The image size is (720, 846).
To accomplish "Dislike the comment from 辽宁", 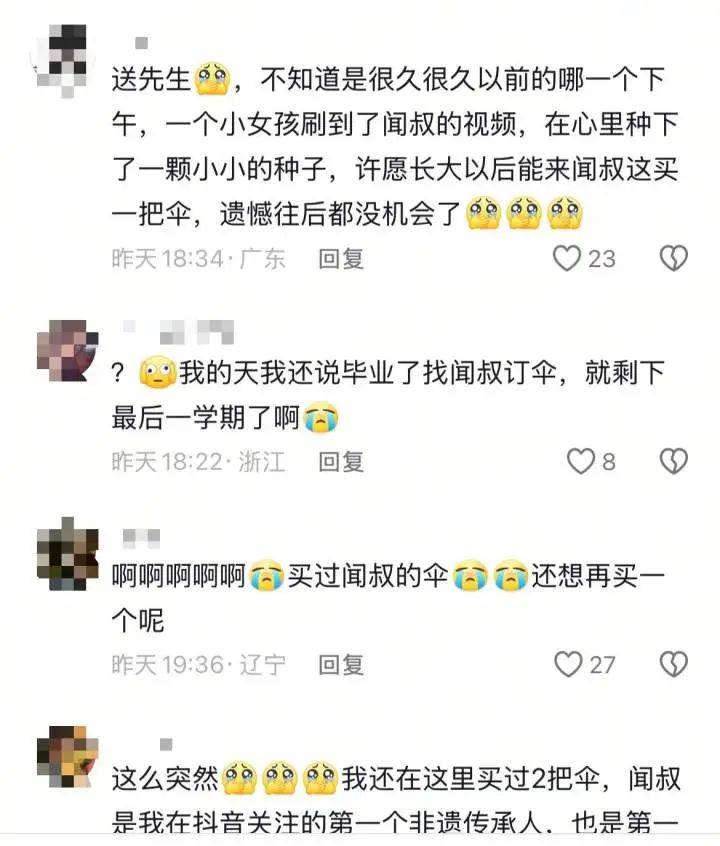I will tap(674, 663).
